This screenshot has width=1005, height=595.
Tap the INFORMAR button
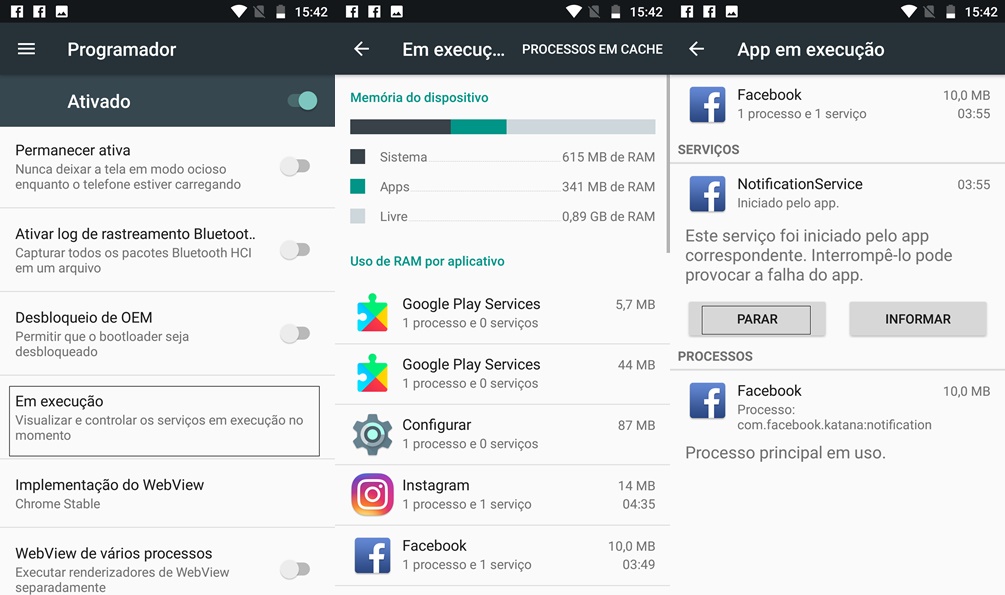click(917, 319)
